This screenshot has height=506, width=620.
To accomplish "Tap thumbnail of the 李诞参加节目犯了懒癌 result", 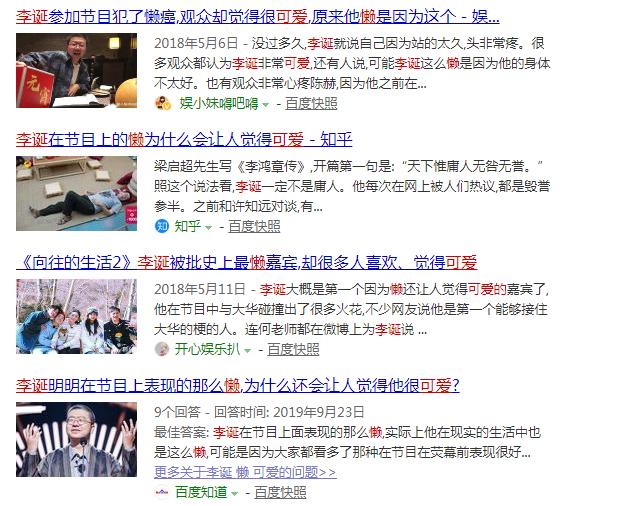I will point(76,70).
